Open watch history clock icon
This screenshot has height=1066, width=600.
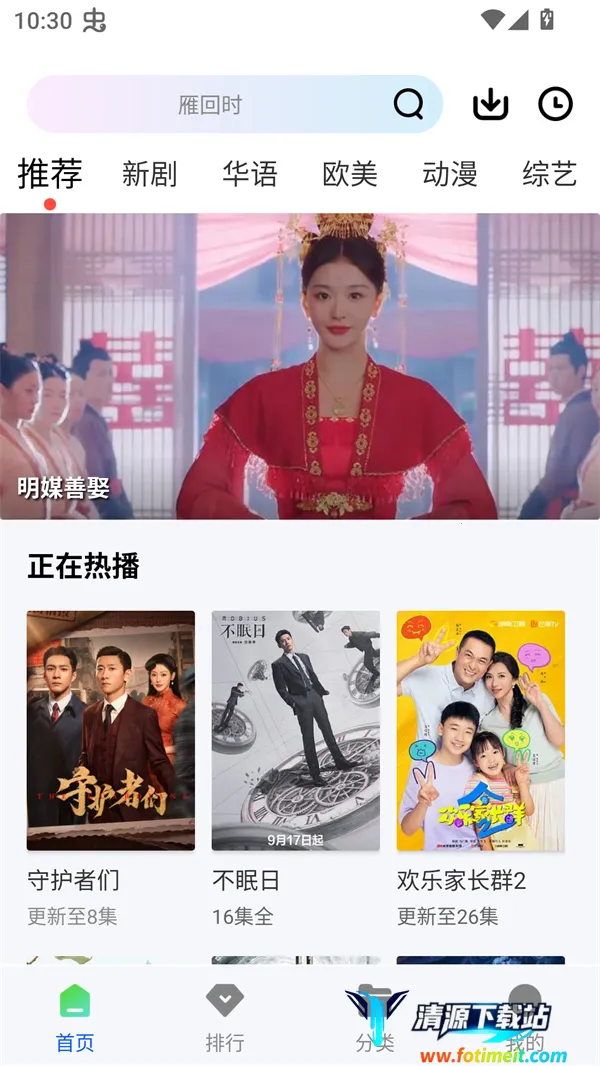tap(555, 104)
